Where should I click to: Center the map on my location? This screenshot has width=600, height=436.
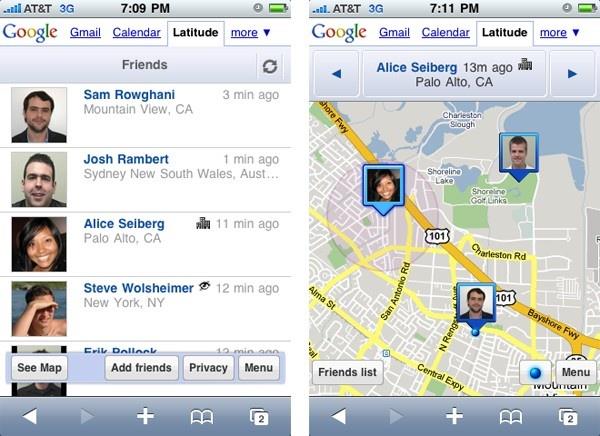pos(534,373)
